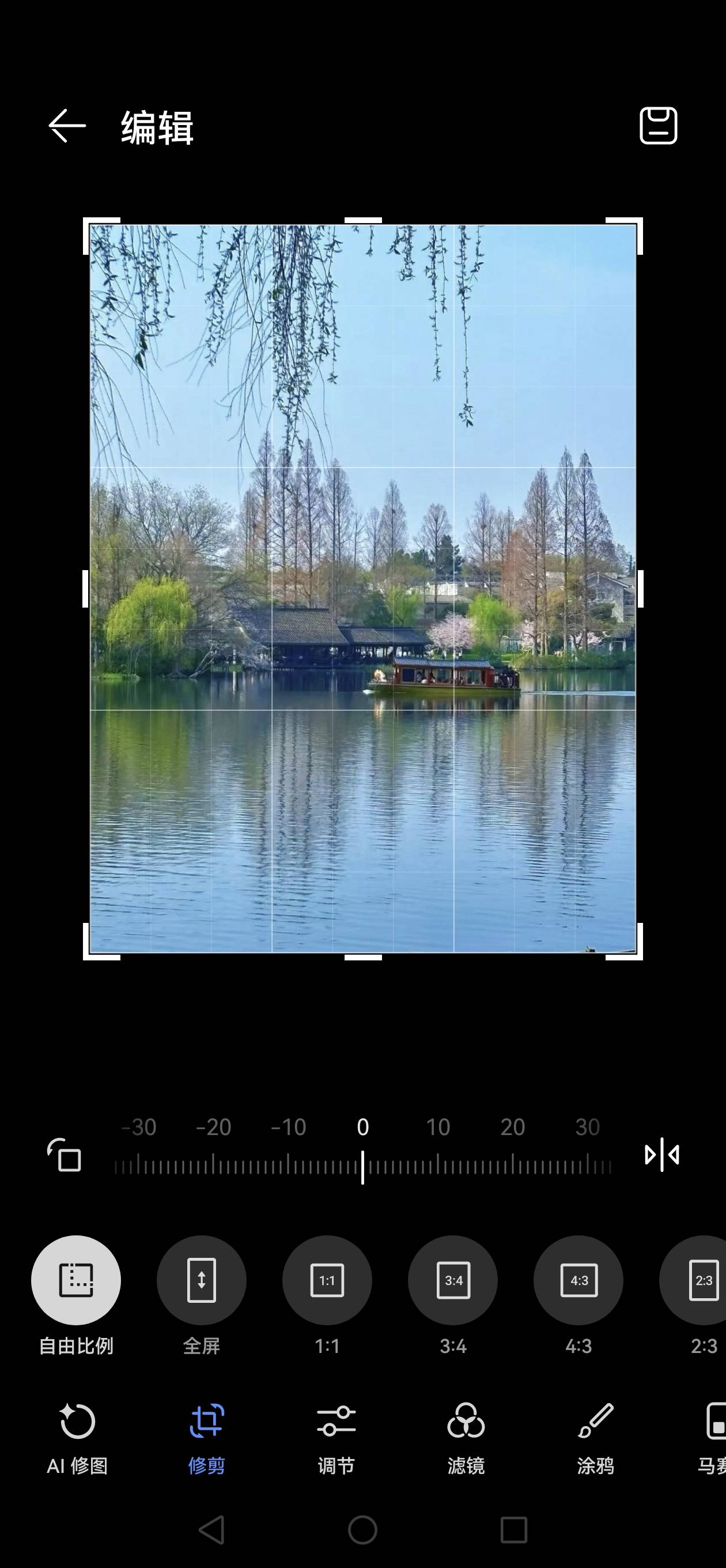Switch to the 修剪 tab
This screenshot has height=1568, width=726.
[x=206, y=1438]
